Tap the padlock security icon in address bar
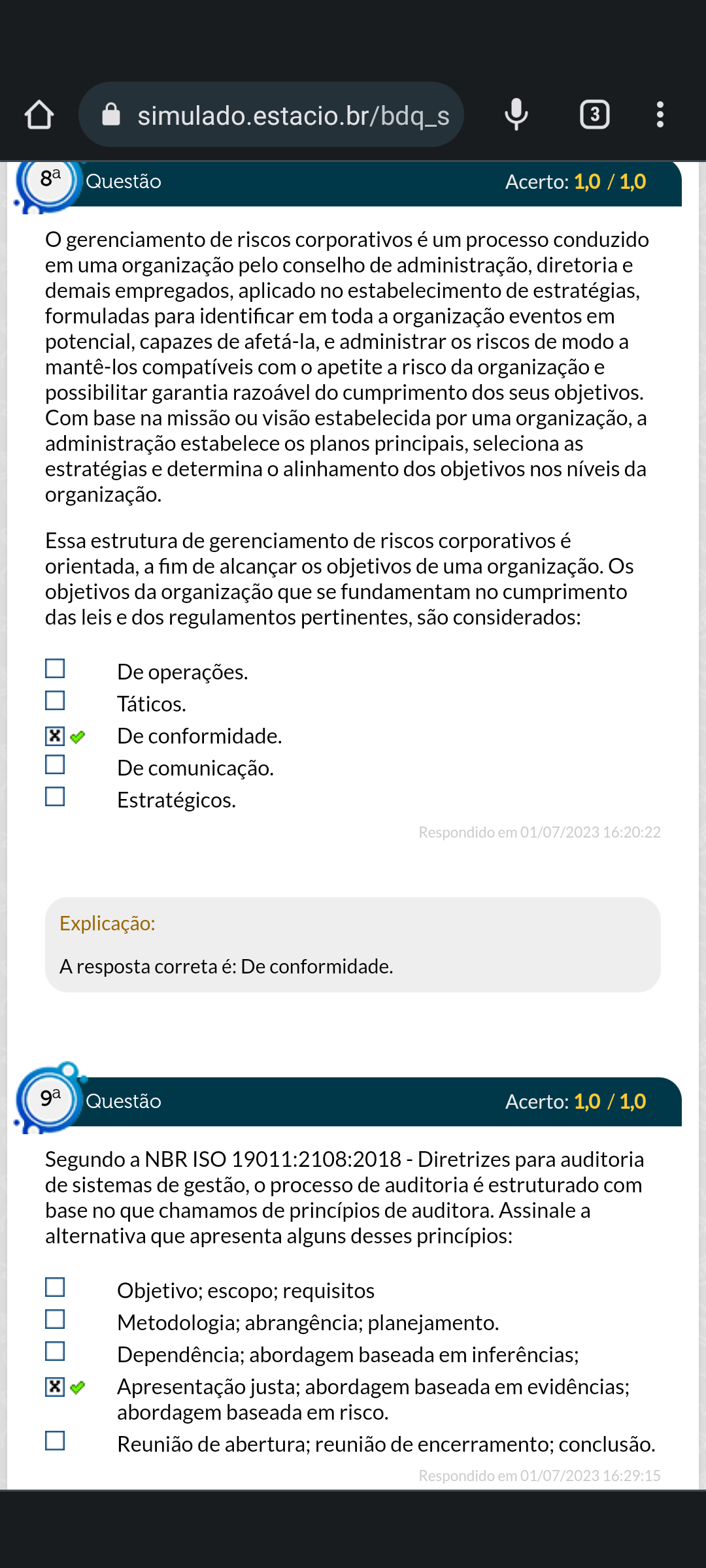The height and width of the screenshot is (1568, 706). coord(111,114)
